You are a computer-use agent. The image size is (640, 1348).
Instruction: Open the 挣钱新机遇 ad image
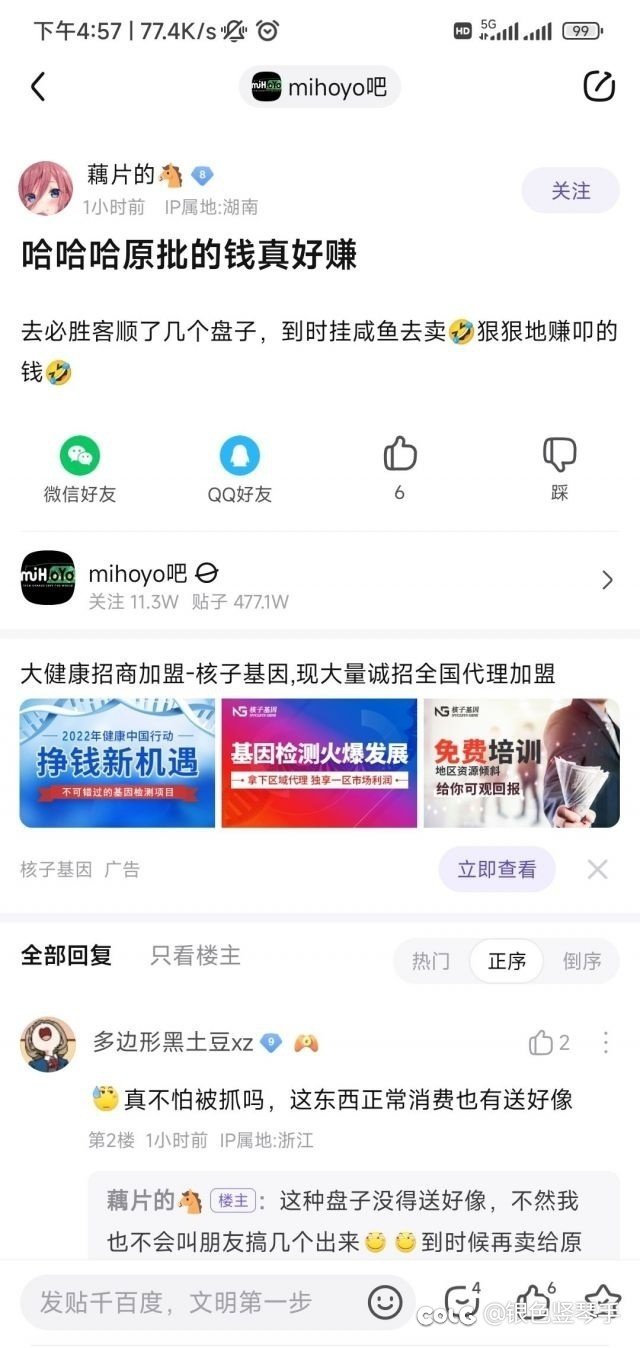117,763
